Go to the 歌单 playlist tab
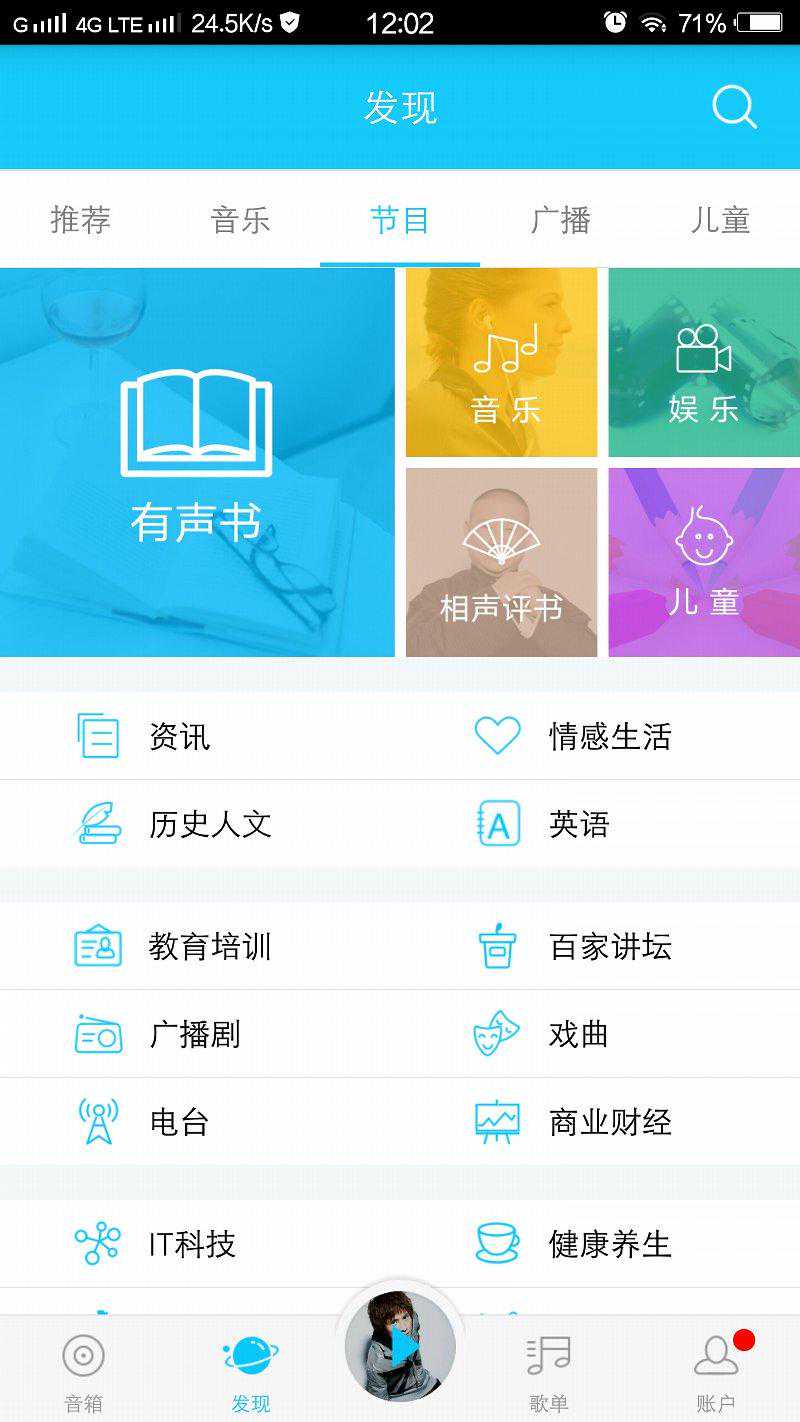Screen dimensions: 800x1422 [x=548, y=1370]
